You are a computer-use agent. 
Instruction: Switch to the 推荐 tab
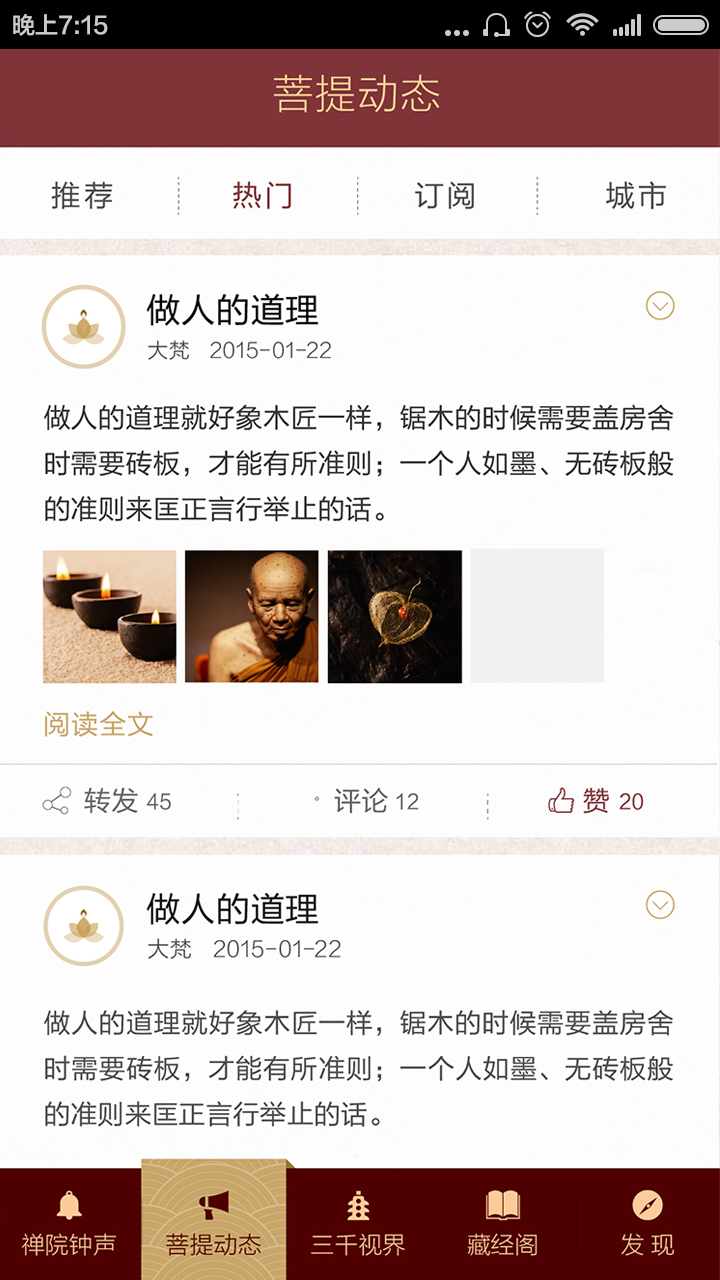coord(82,196)
